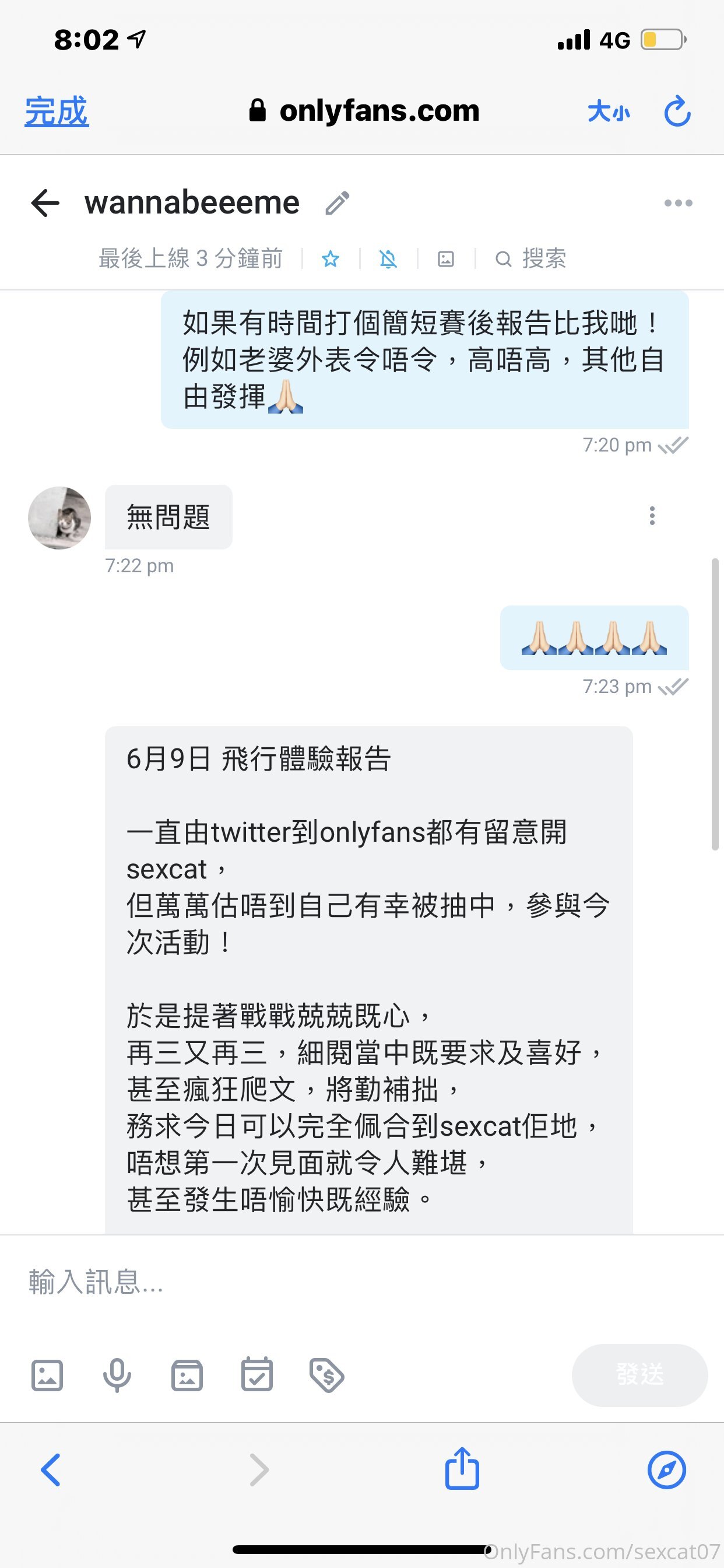Go back from the wannabeeeme chat

[45, 202]
